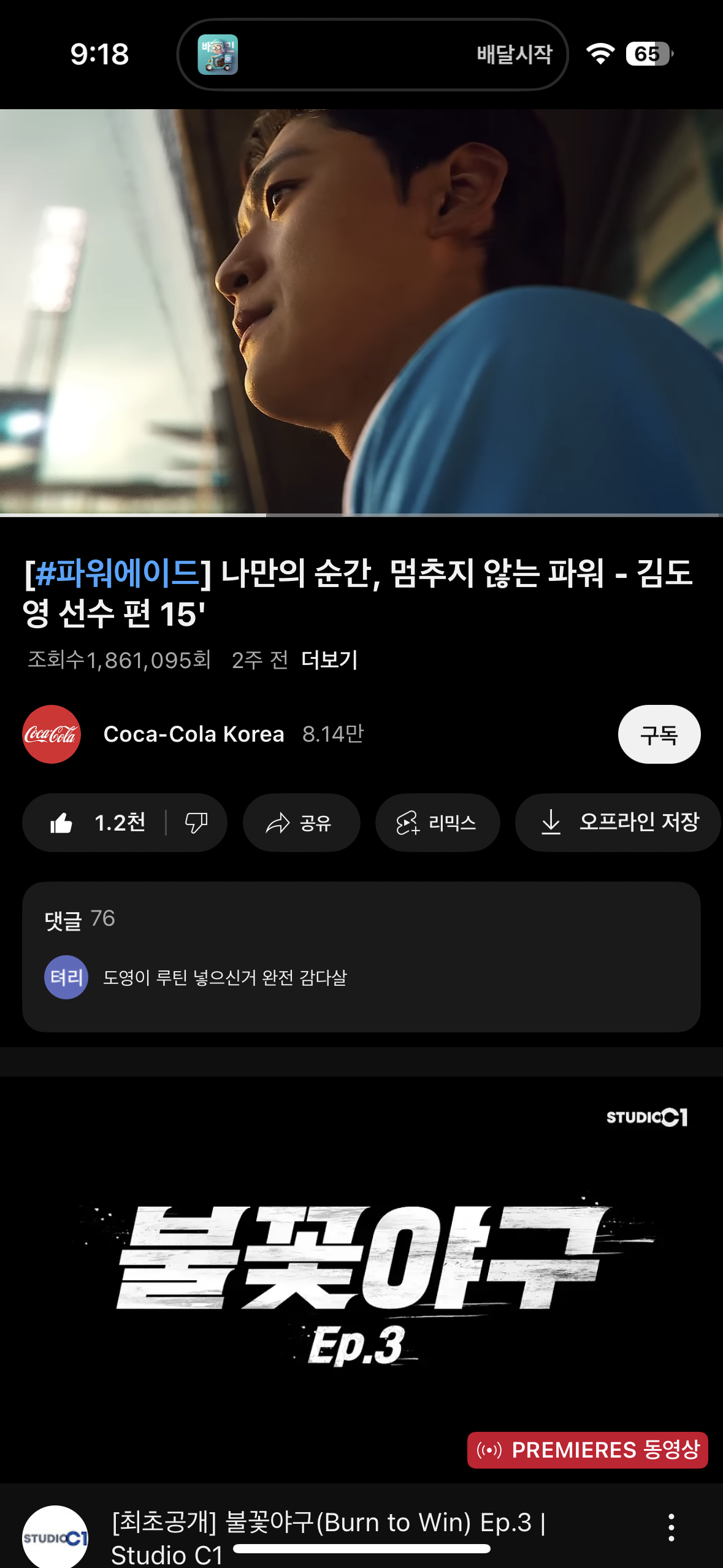Screen dimensions: 723x1568
Task: Open the overflow menu for 불꽃야구 Ep.3
Action: (x=671, y=1528)
